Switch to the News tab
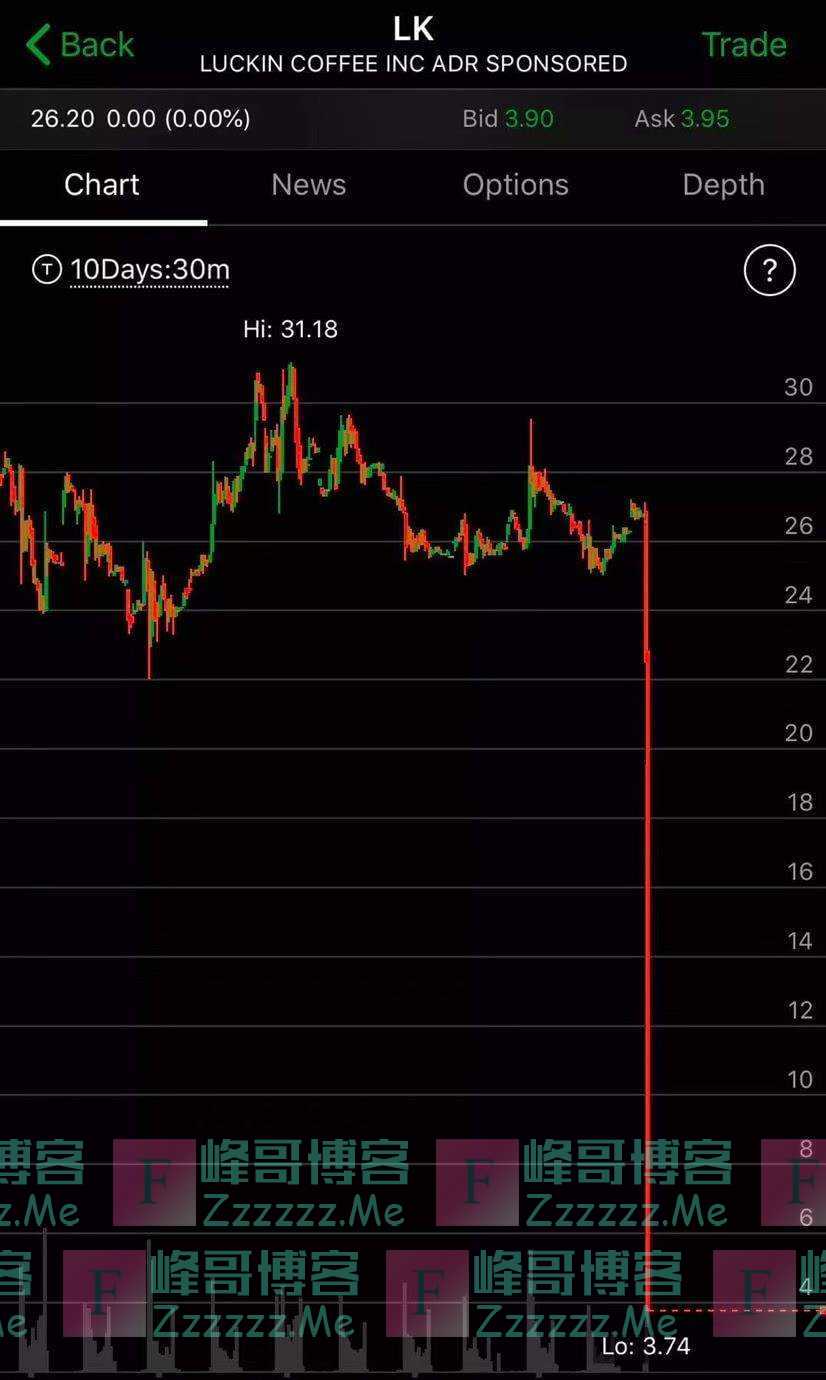The height and width of the screenshot is (1380, 826). [309, 185]
